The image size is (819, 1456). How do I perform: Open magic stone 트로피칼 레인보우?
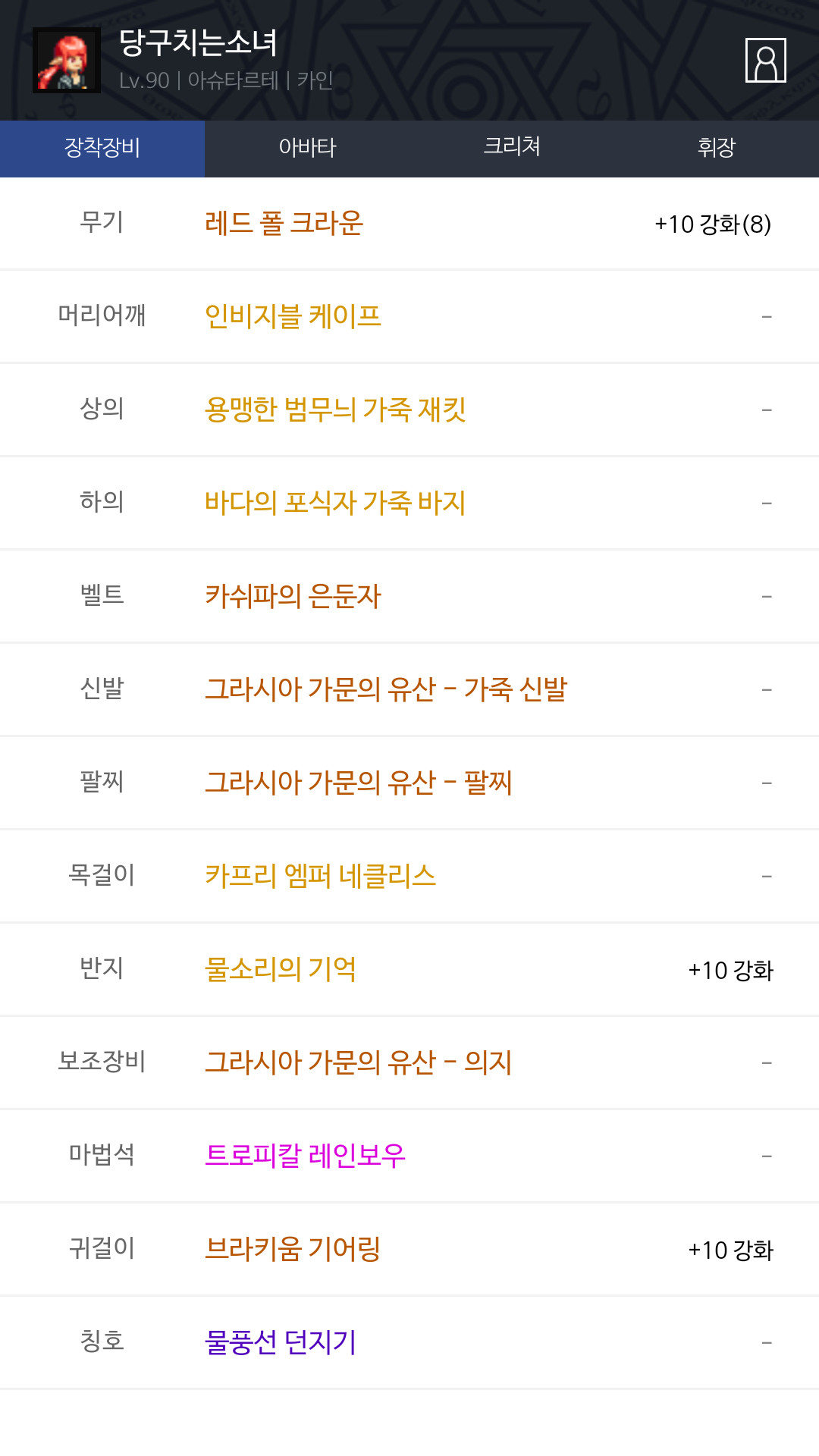coord(305,1156)
